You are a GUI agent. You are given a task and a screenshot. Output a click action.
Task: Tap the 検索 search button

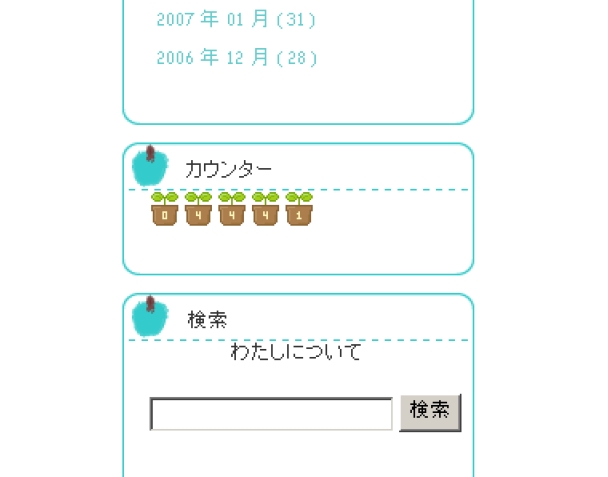tap(430, 412)
